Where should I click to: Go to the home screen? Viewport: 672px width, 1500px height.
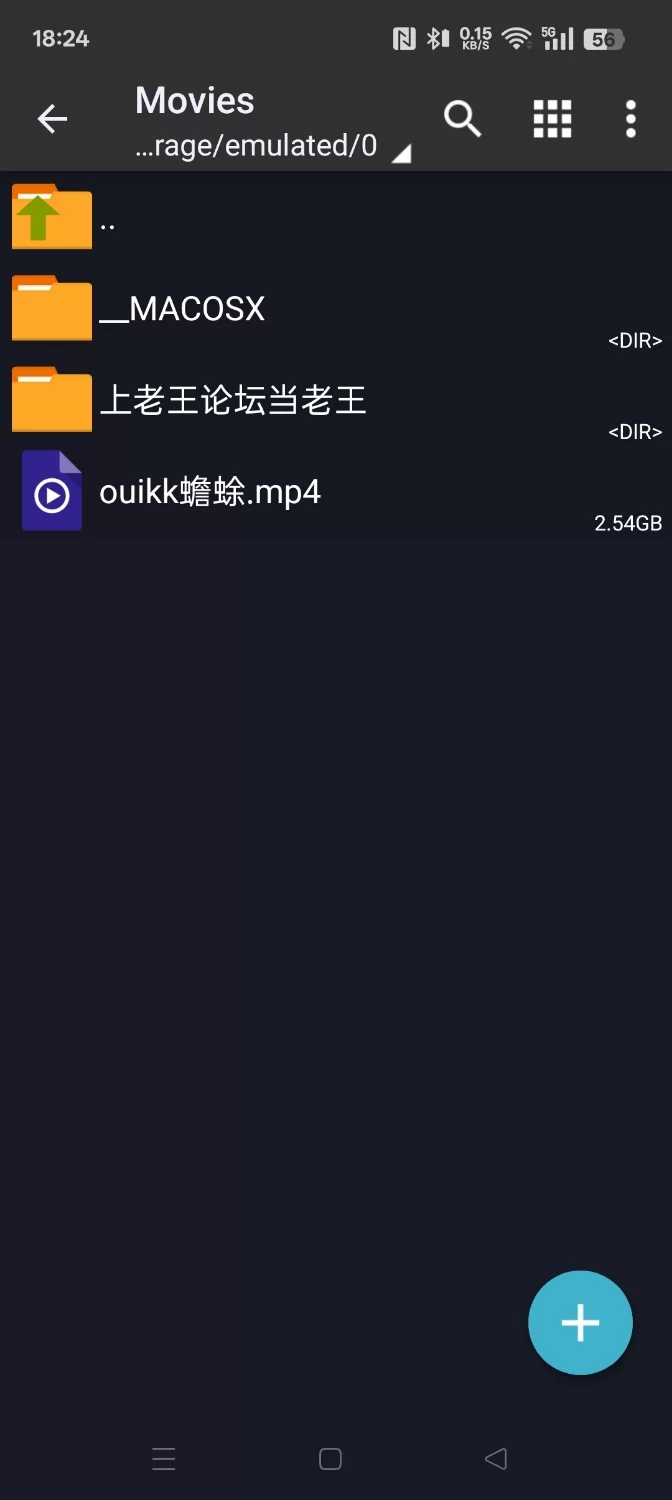[330, 1459]
